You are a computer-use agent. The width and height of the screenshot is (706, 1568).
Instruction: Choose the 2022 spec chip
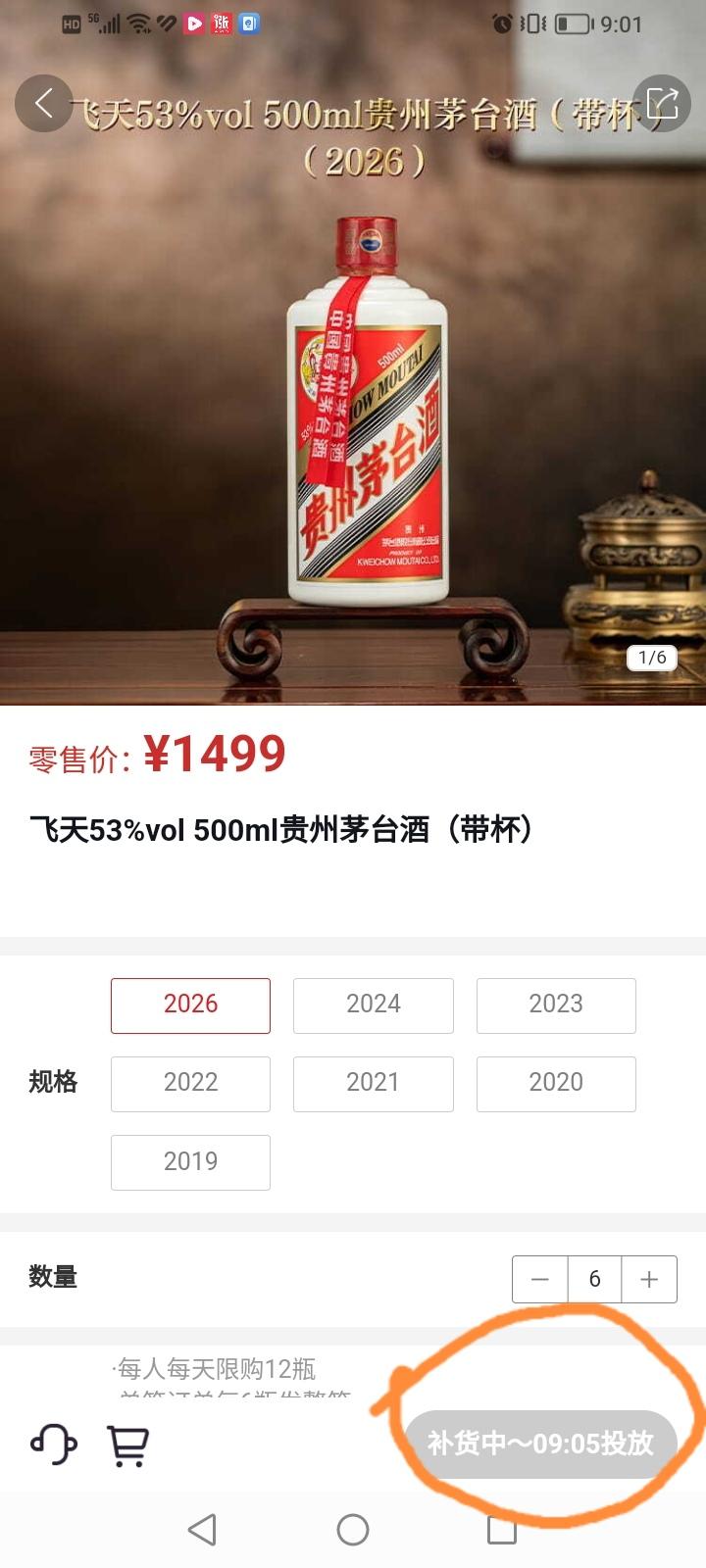[190, 1083]
